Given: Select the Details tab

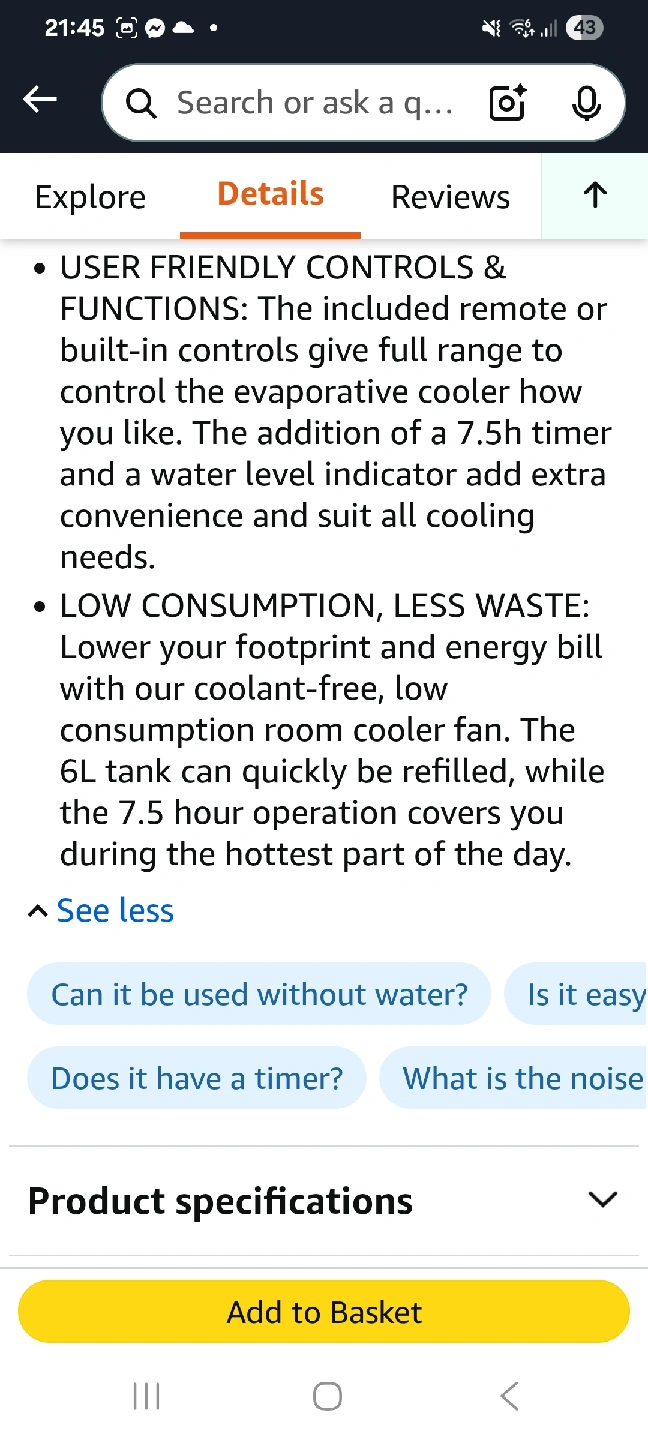Looking at the screenshot, I should click(x=270, y=194).
